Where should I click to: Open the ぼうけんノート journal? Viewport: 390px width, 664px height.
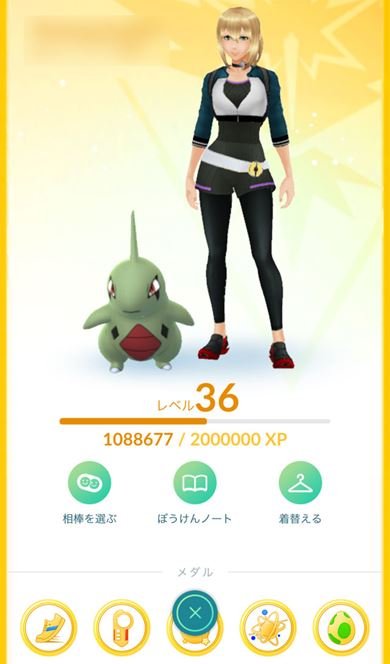tap(195, 482)
